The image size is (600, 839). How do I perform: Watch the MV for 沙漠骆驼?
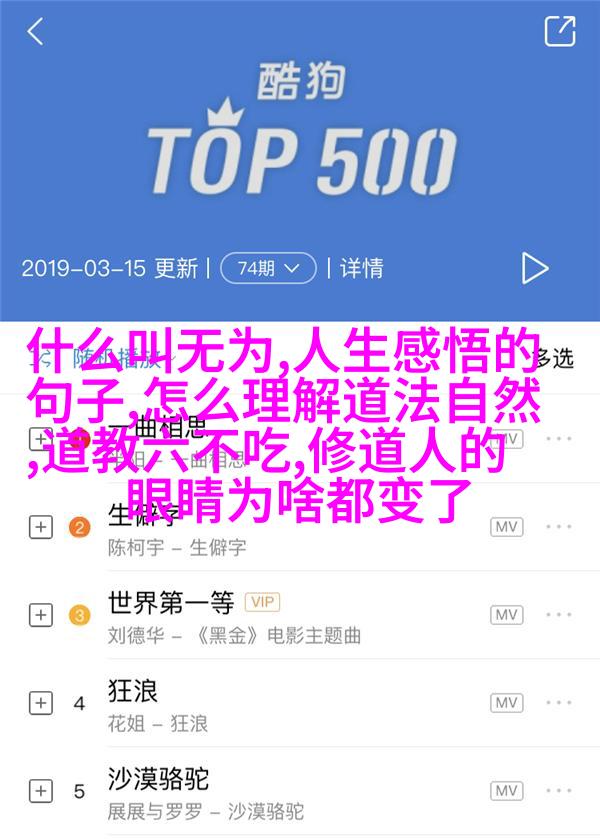point(506,789)
